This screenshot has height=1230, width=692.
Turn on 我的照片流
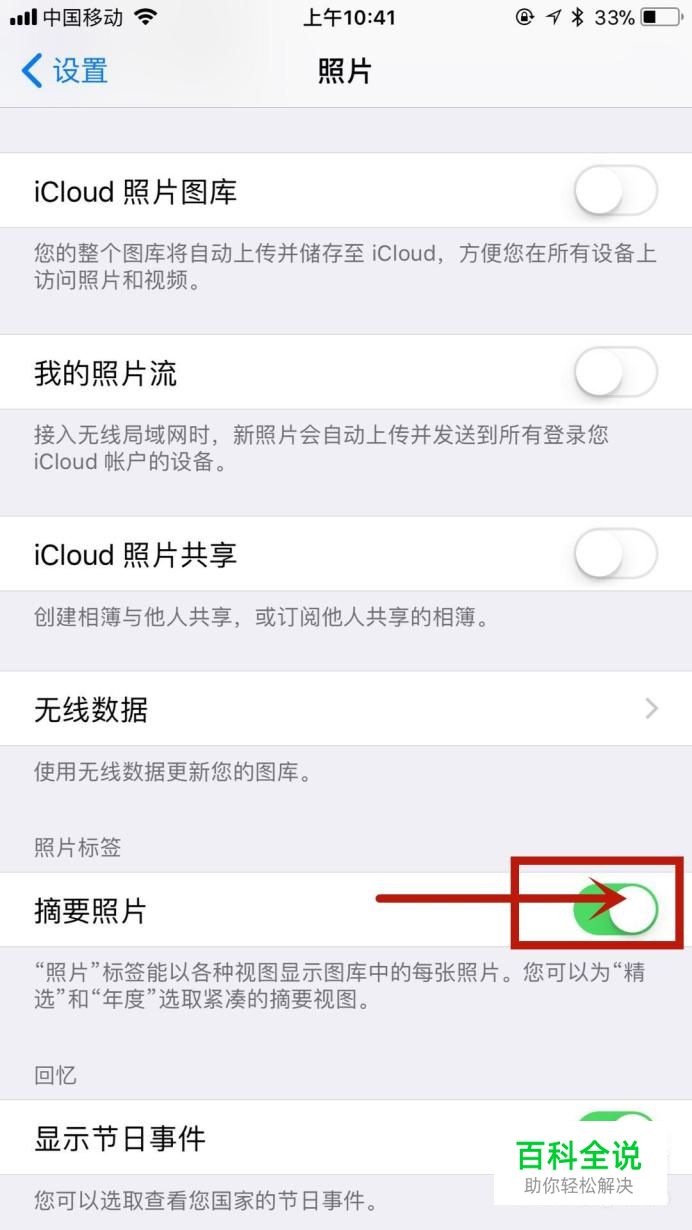615,374
